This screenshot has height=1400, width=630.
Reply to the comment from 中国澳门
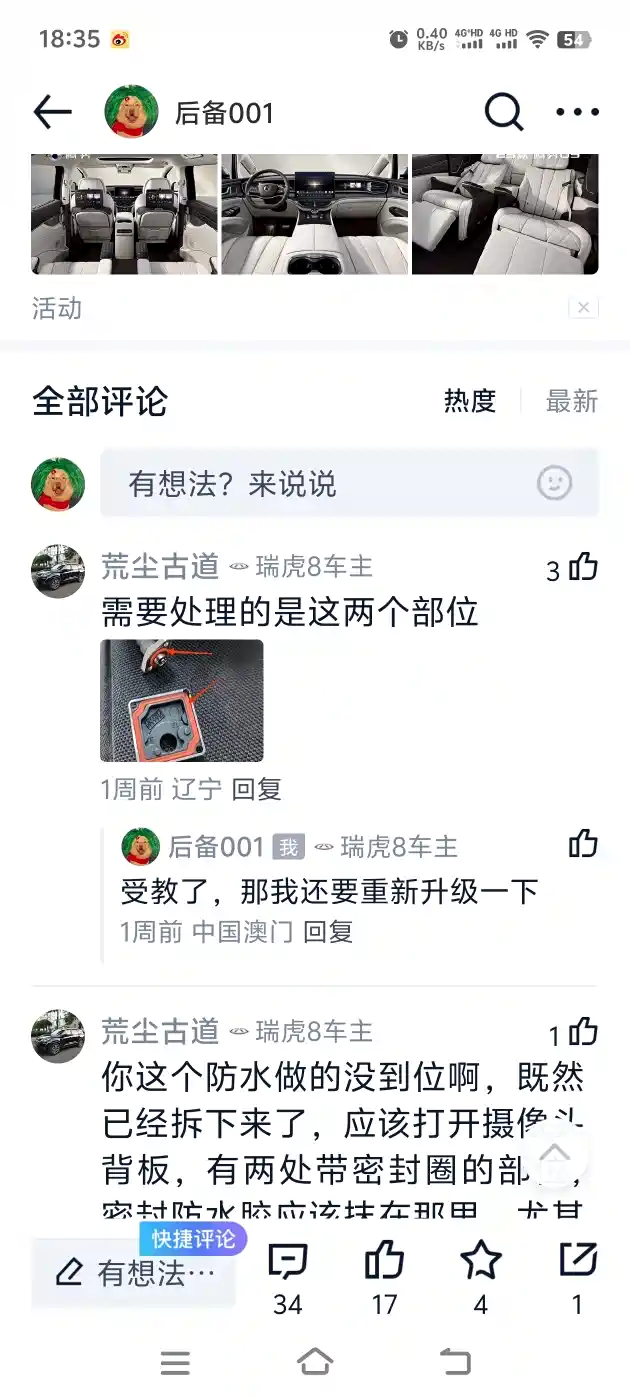pos(328,932)
